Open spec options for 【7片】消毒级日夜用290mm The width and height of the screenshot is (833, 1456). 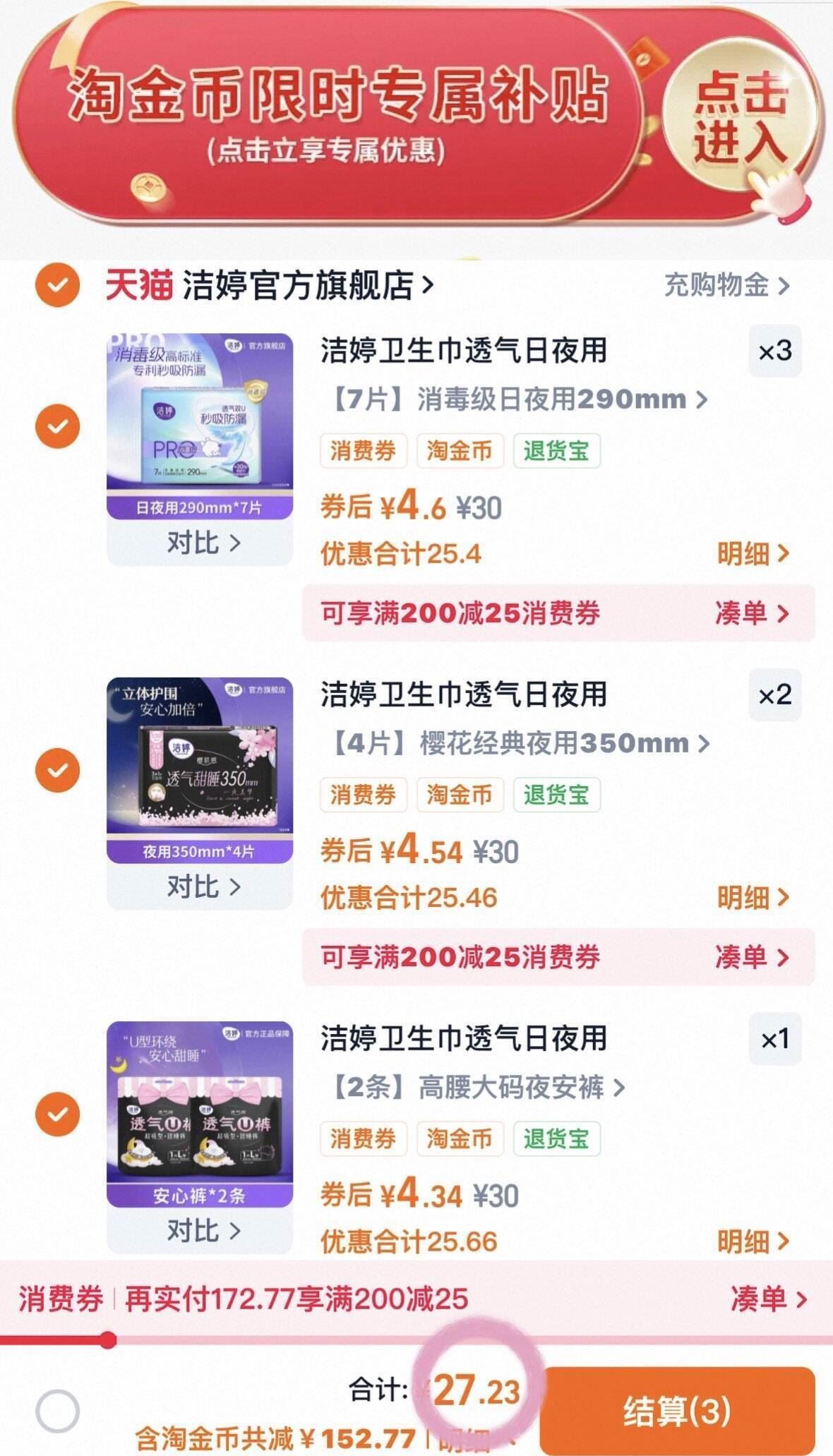coord(519,399)
